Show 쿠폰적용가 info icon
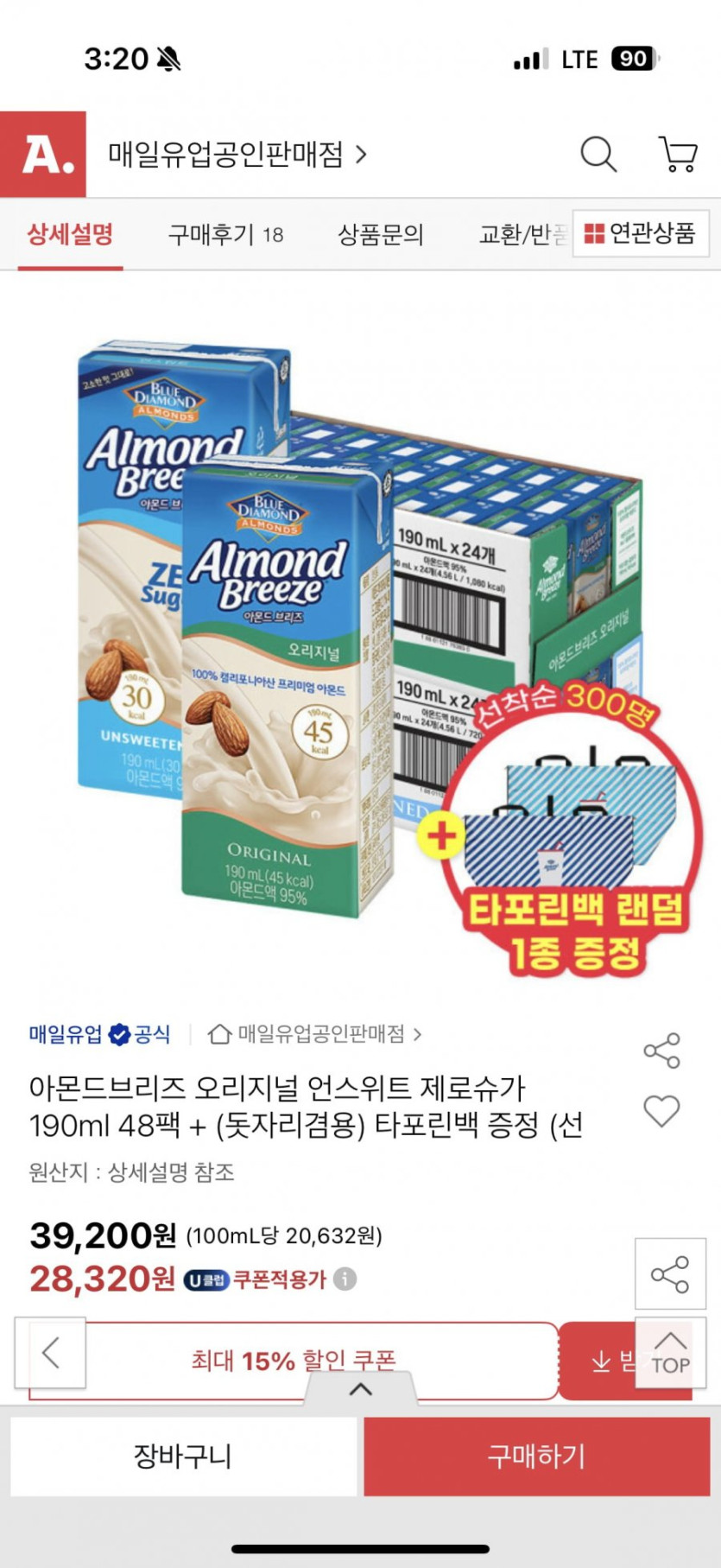This screenshot has height=1568, width=721. point(345,1279)
